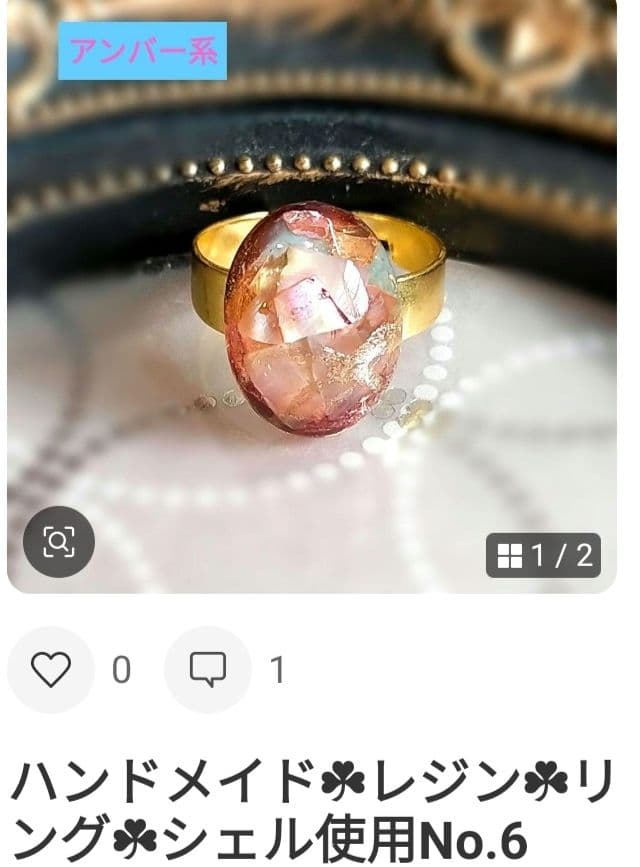
Task: Search similar items with image search icon
Action: pos(59,542)
